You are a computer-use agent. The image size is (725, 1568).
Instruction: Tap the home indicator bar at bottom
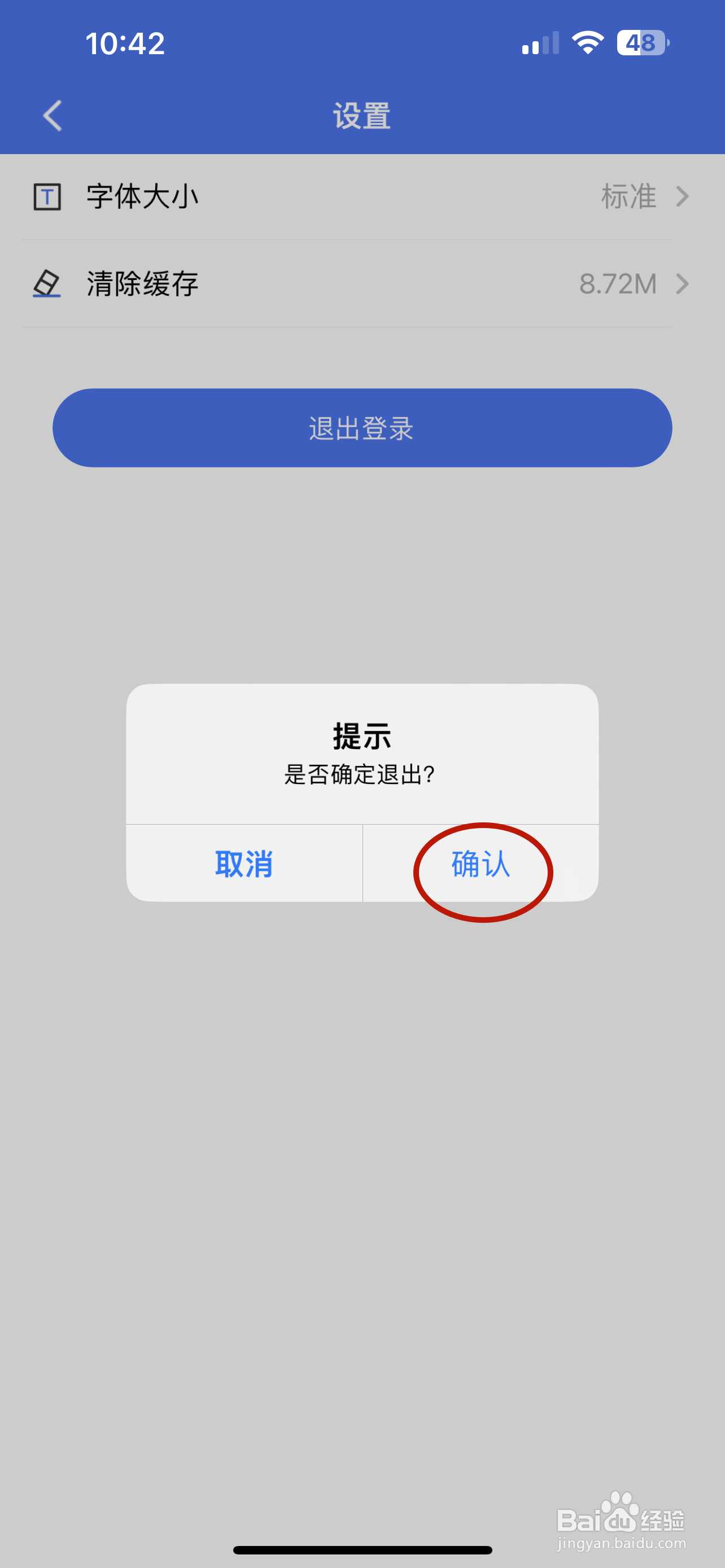click(362, 1551)
